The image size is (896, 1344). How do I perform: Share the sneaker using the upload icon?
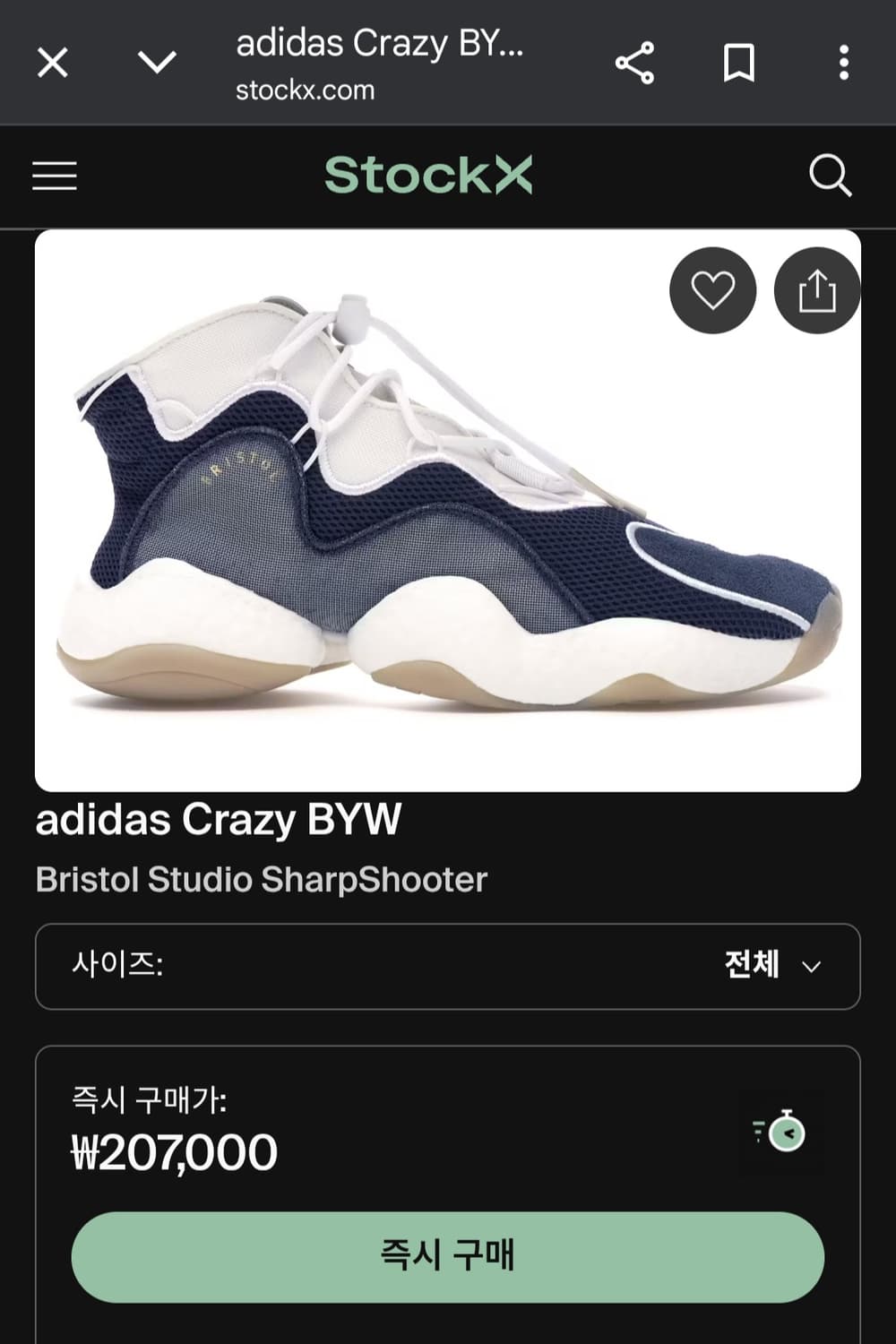click(x=816, y=289)
